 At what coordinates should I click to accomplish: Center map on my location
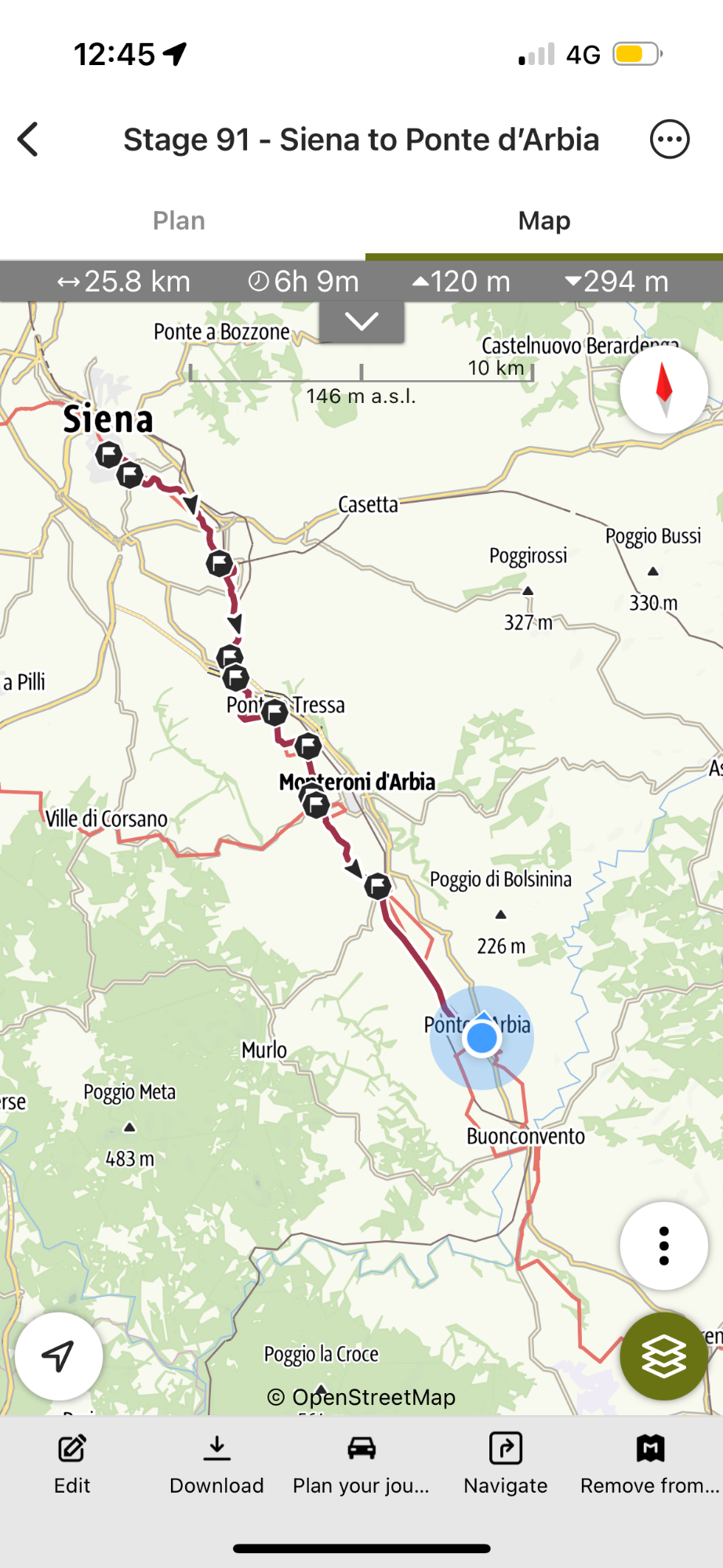click(59, 1356)
